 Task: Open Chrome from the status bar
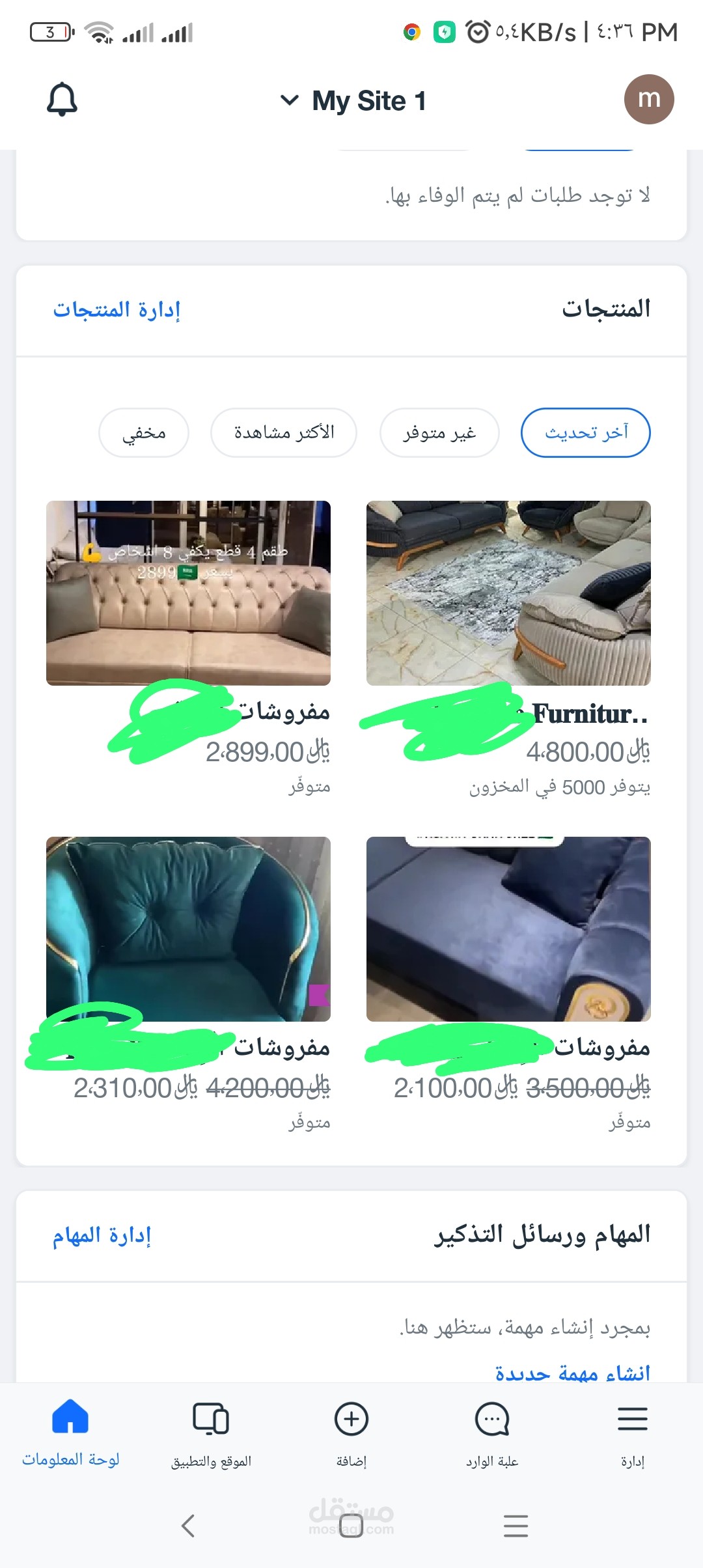click(x=411, y=31)
